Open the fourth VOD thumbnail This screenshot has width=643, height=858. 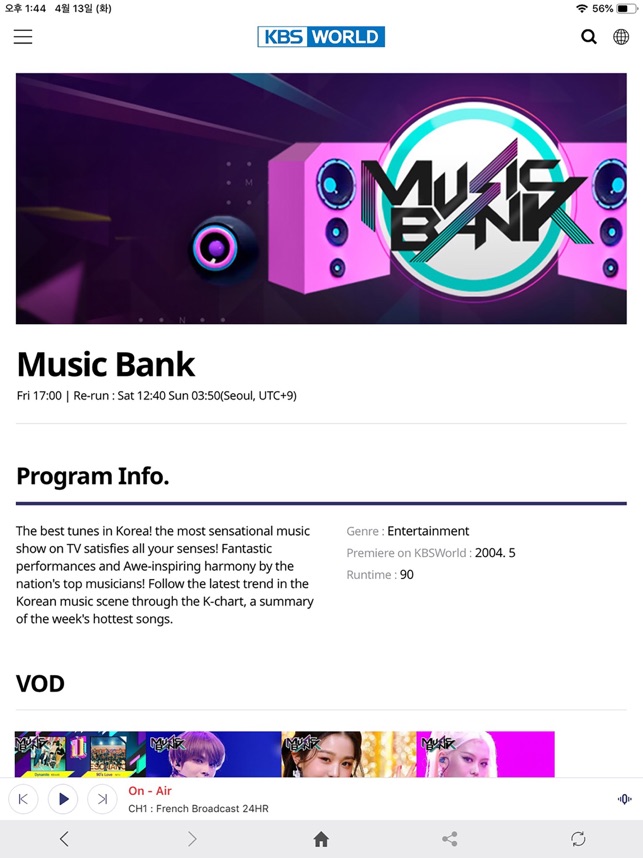coord(485,755)
